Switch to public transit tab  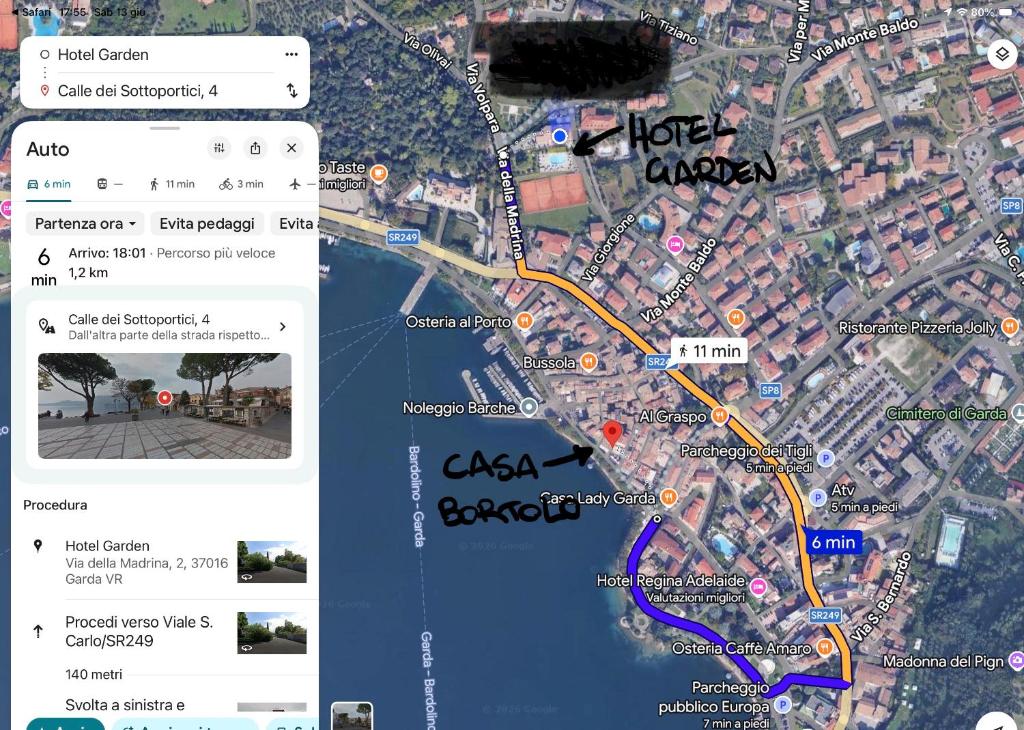pyautogui.click(x=109, y=184)
